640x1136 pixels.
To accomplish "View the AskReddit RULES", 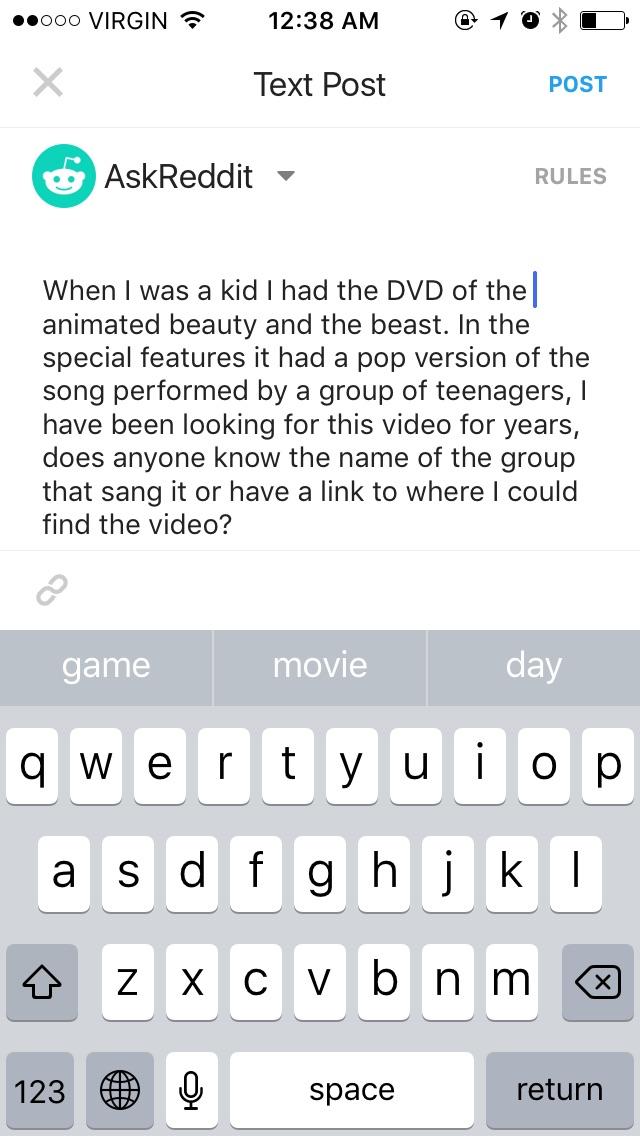I will click(x=570, y=176).
